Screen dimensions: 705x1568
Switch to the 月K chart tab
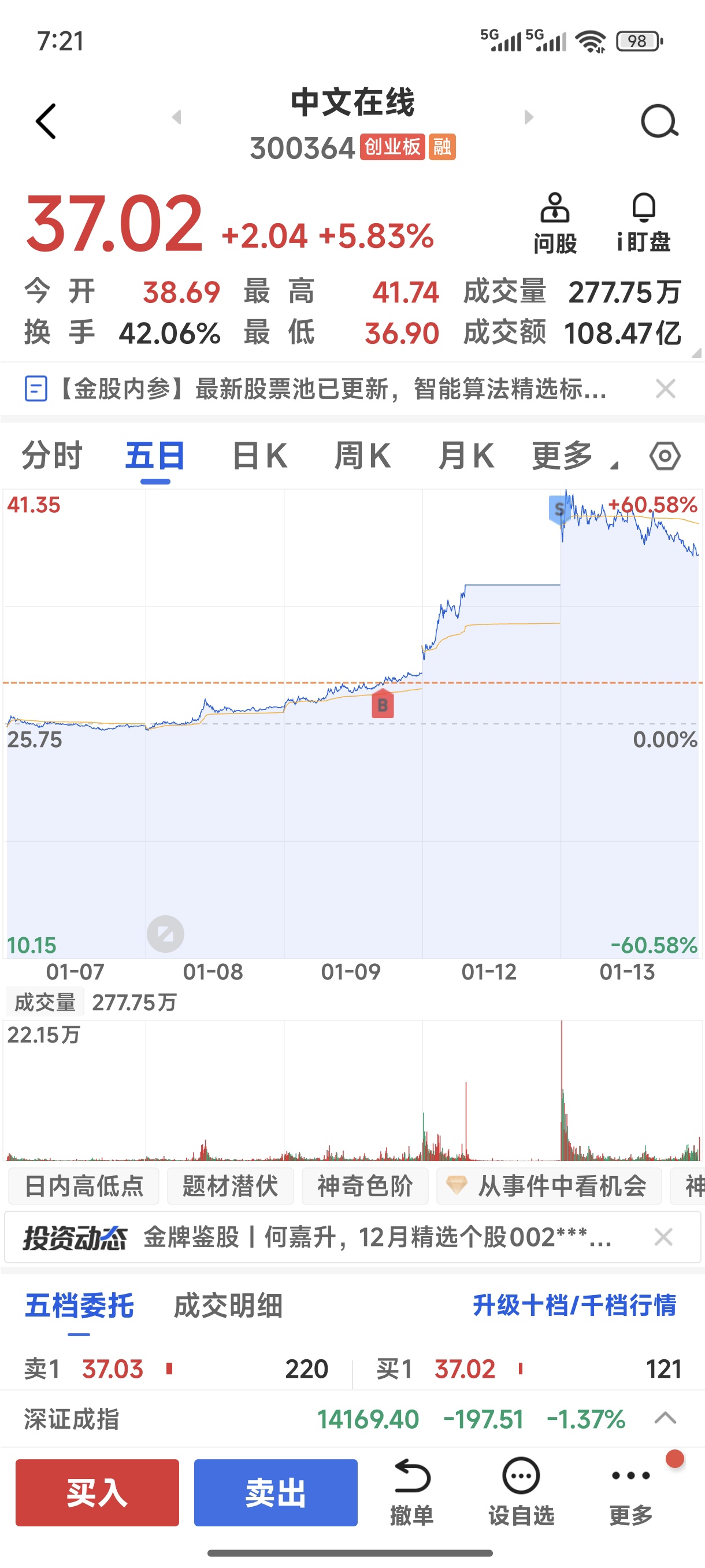point(466,456)
